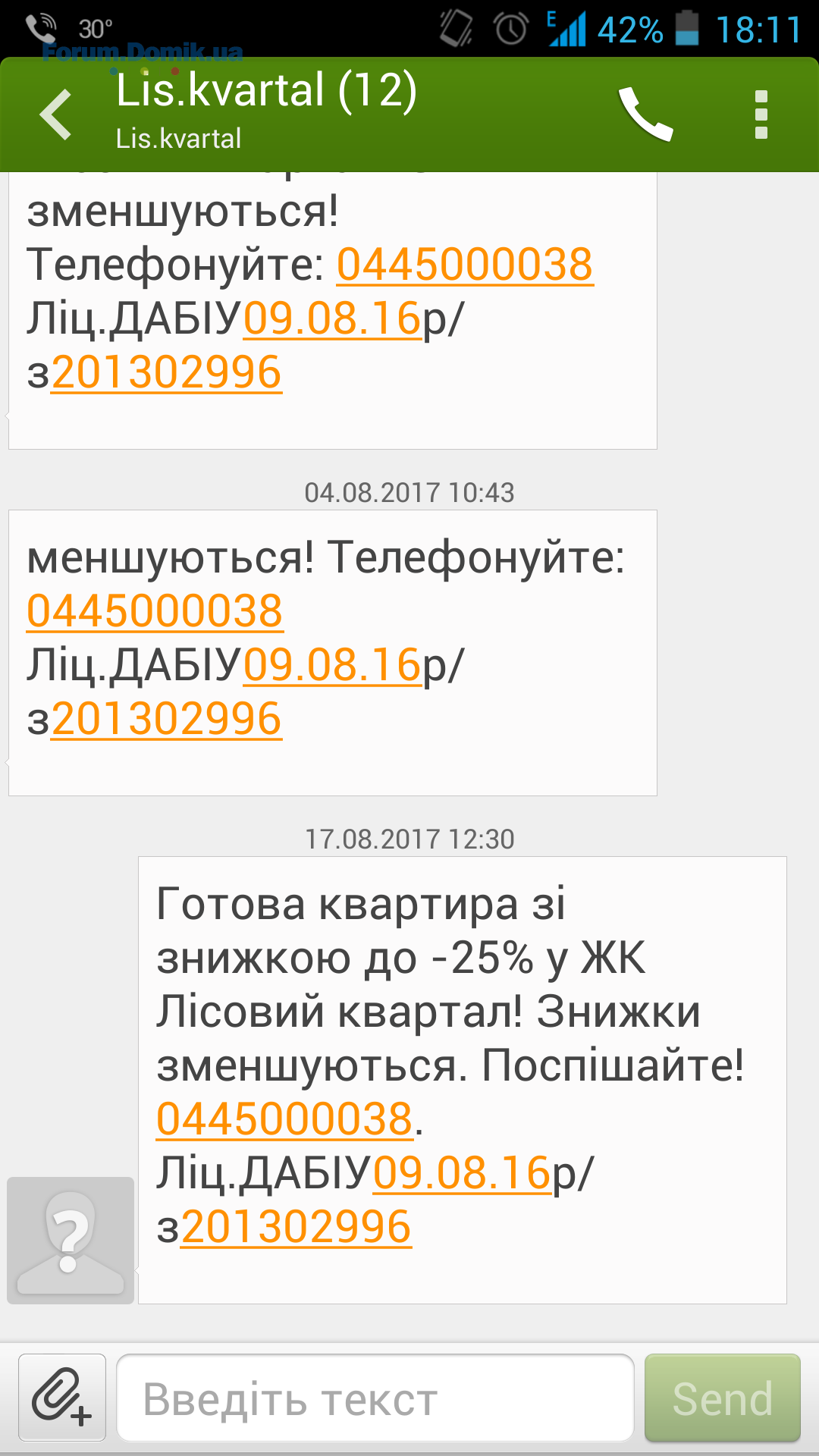Open 201302996 link in 17.08.2017 message
This screenshot has height=1456, width=819.
tap(296, 1227)
